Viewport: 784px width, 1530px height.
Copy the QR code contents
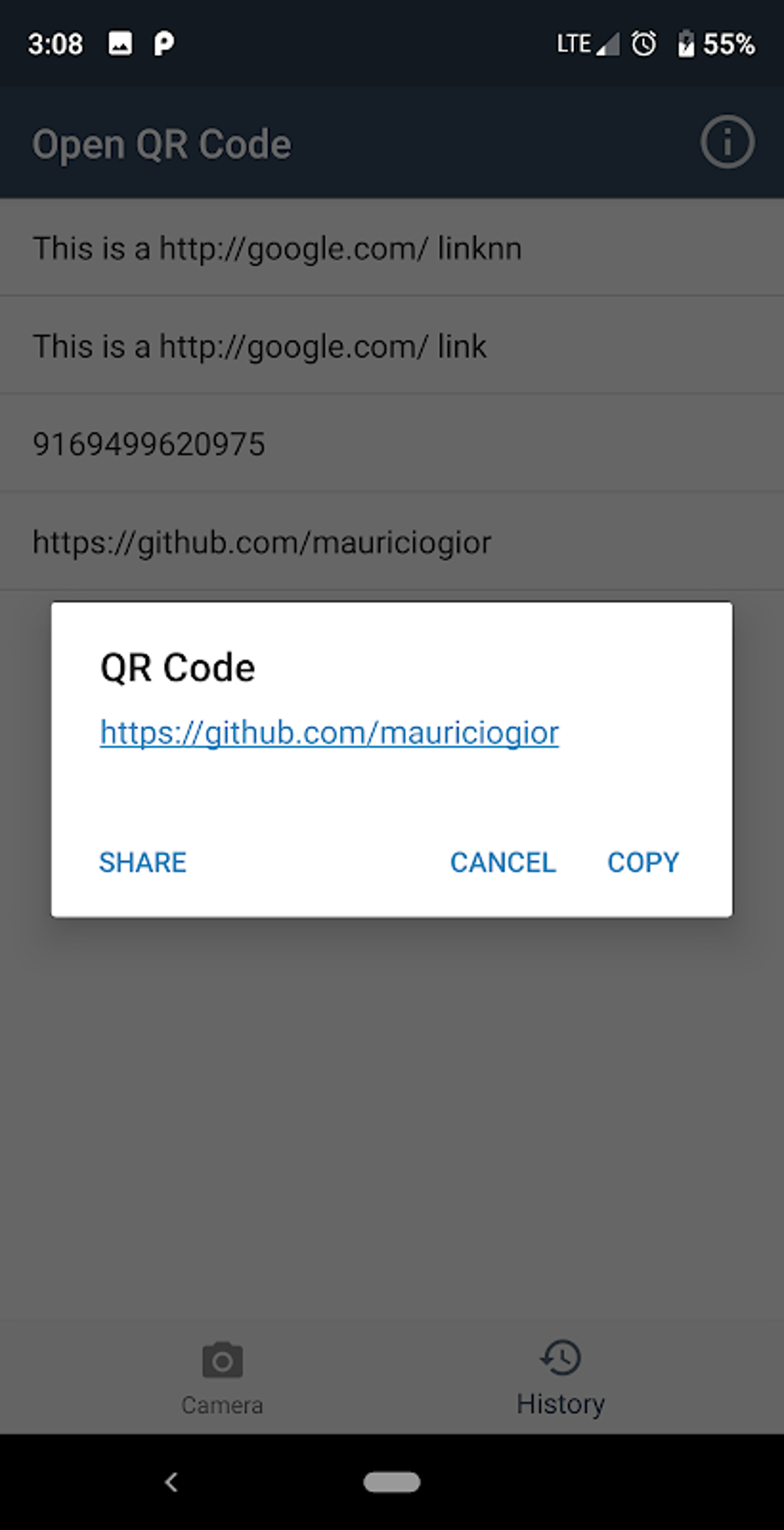coord(643,862)
